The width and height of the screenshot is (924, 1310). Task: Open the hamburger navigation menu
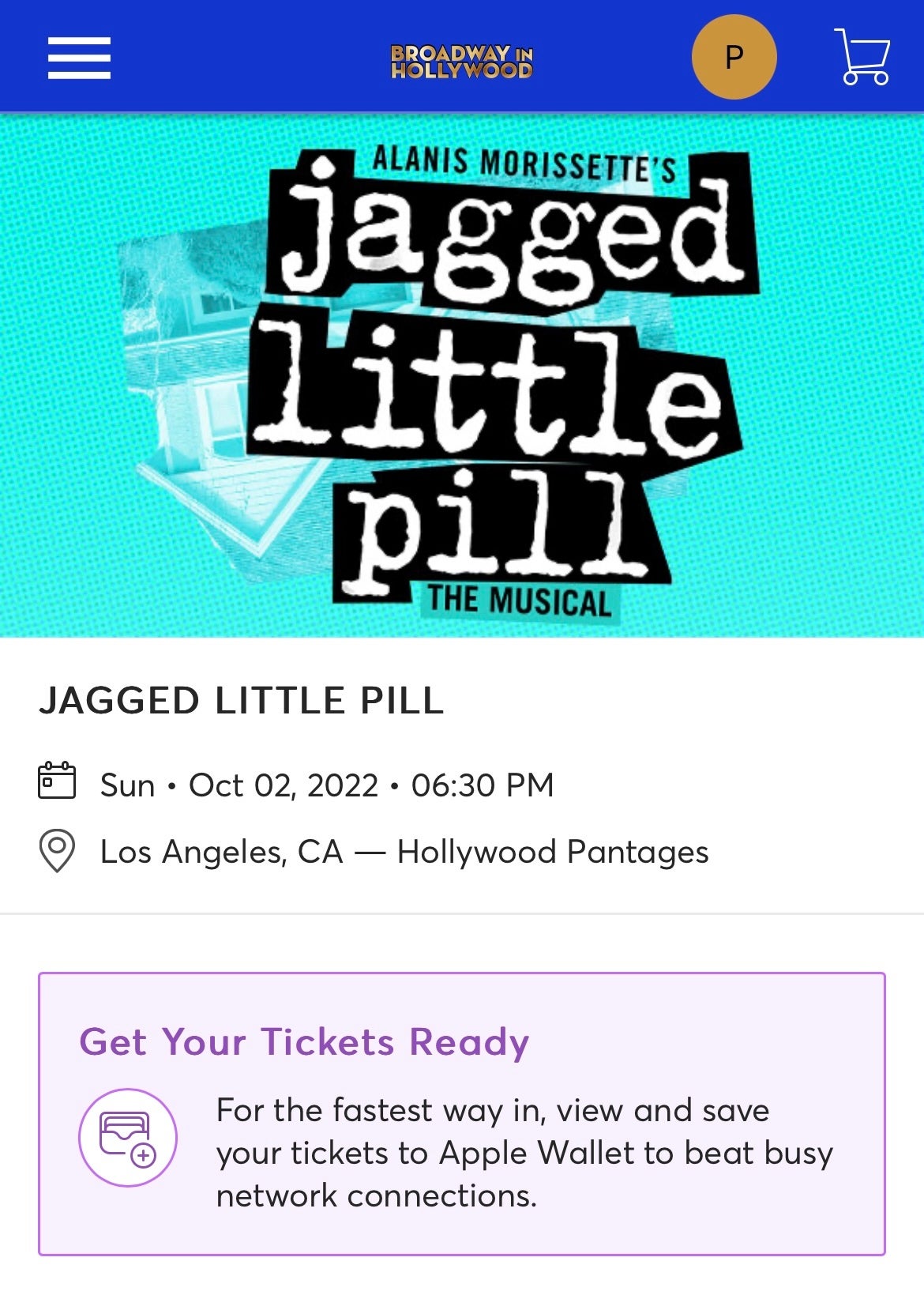(x=79, y=58)
